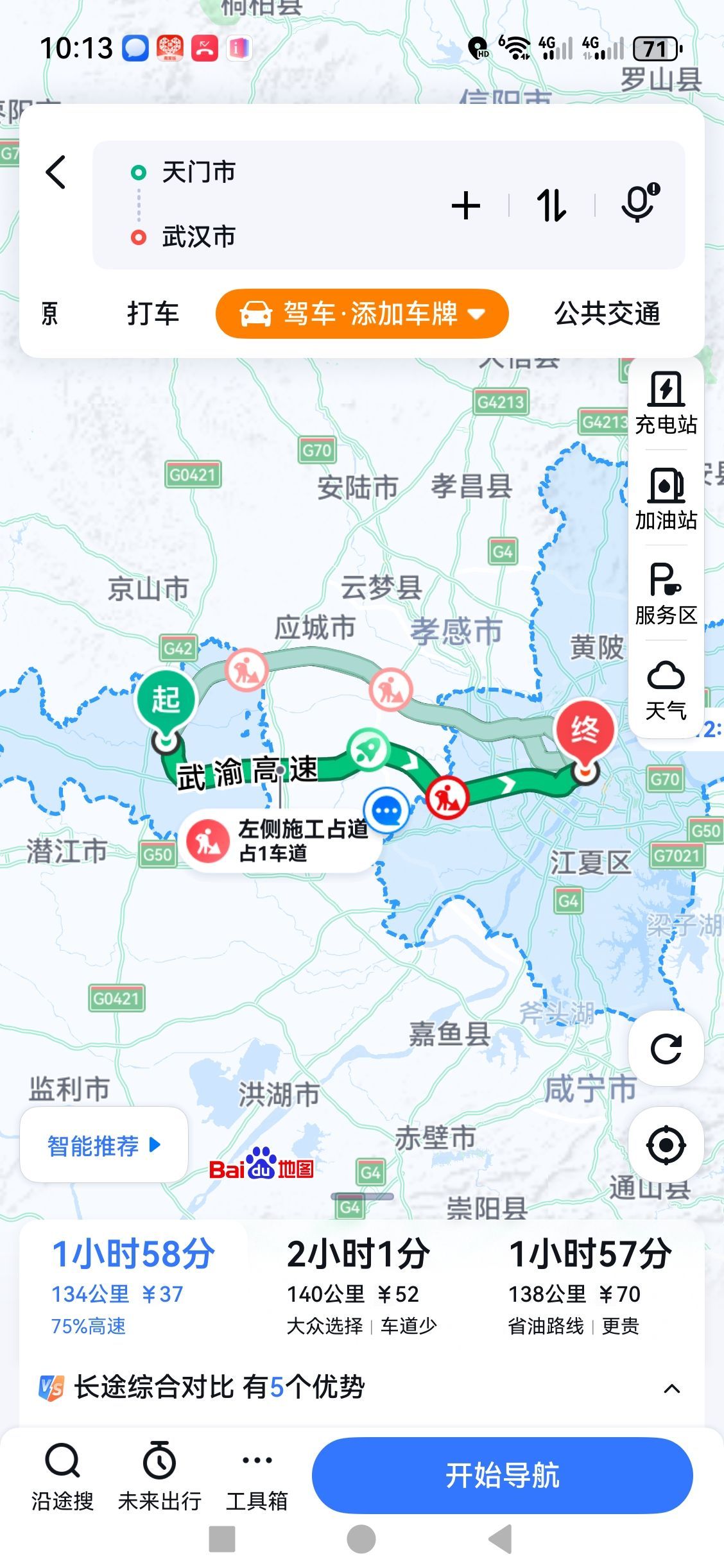724x1568 pixels.
Task: Open voice input microphone
Action: coord(639,203)
